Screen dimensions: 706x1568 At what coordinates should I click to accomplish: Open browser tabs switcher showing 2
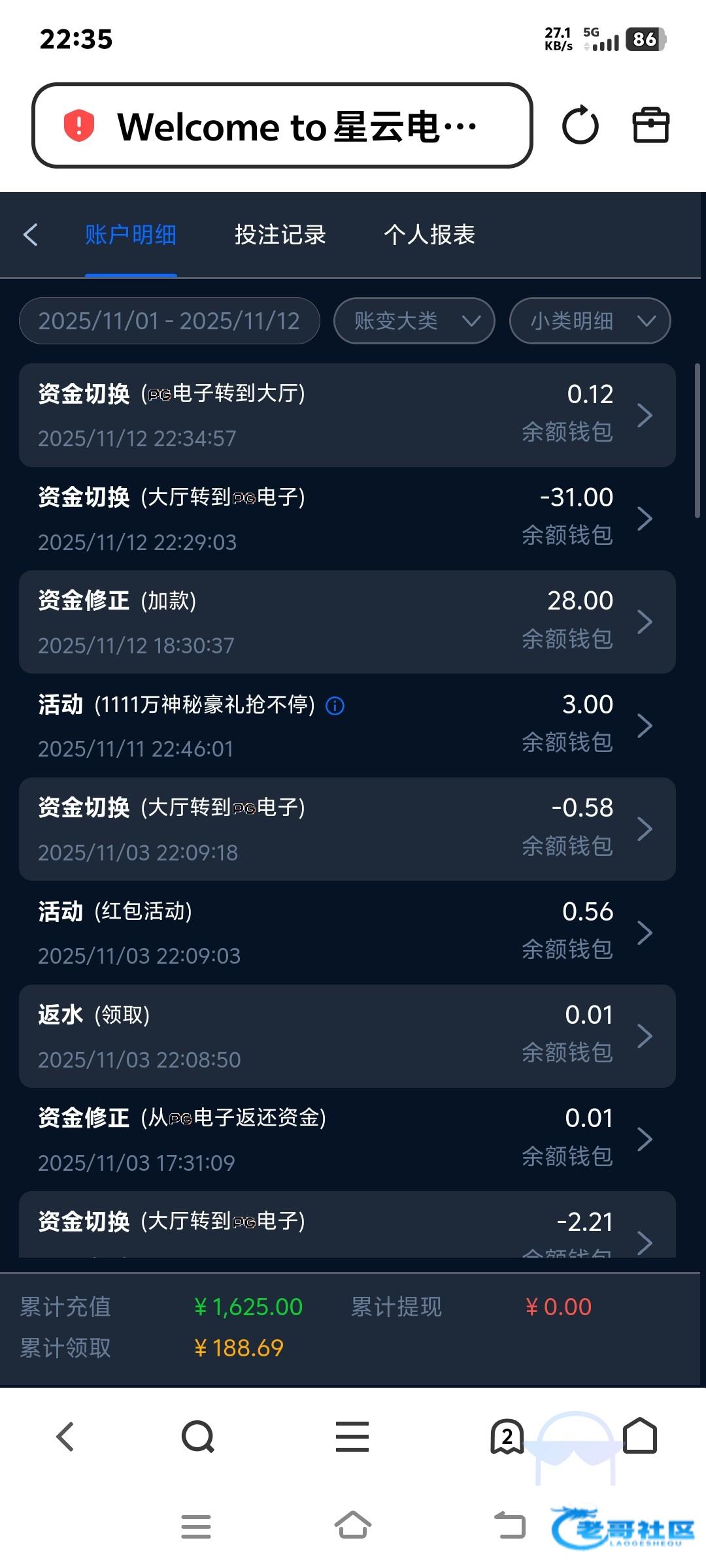pos(507,1437)
